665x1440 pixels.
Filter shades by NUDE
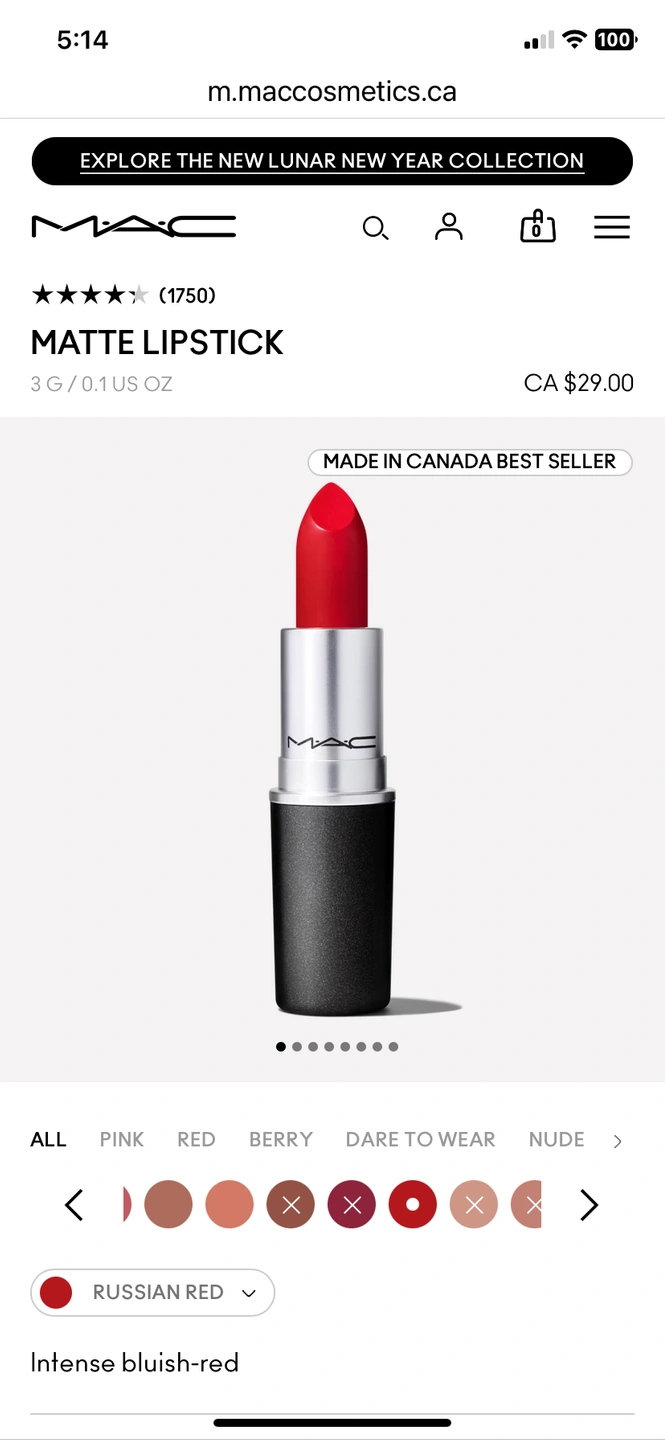556,1139
